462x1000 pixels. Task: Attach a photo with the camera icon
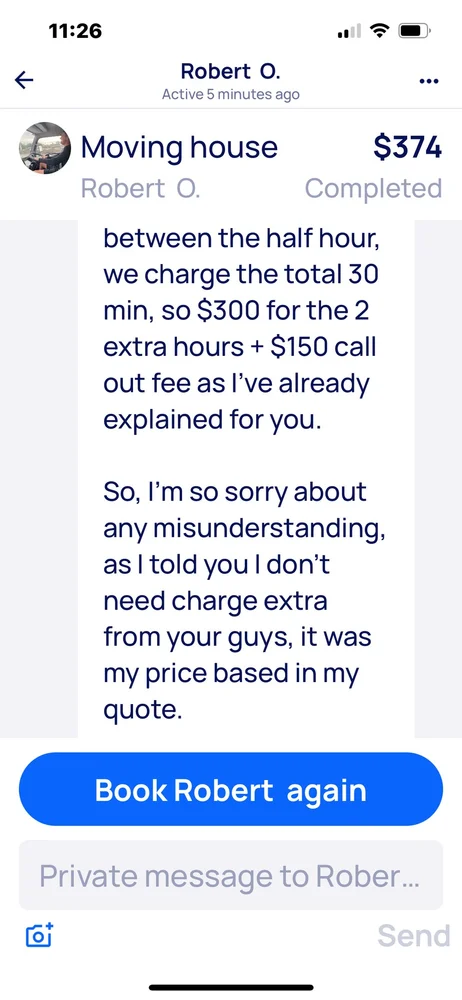click(x=40, y=935)
